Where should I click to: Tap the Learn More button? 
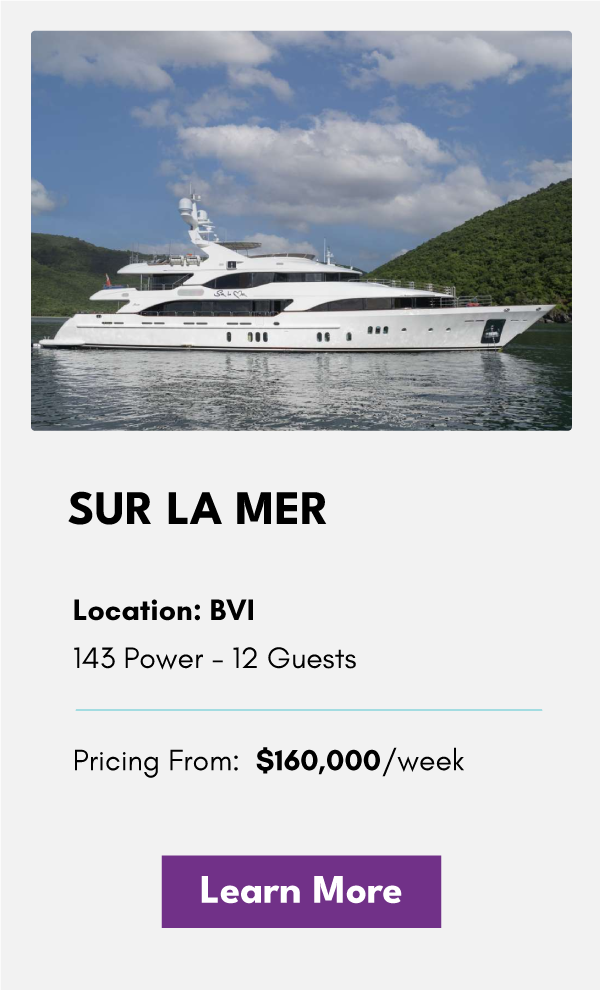(x=301, y=891)
